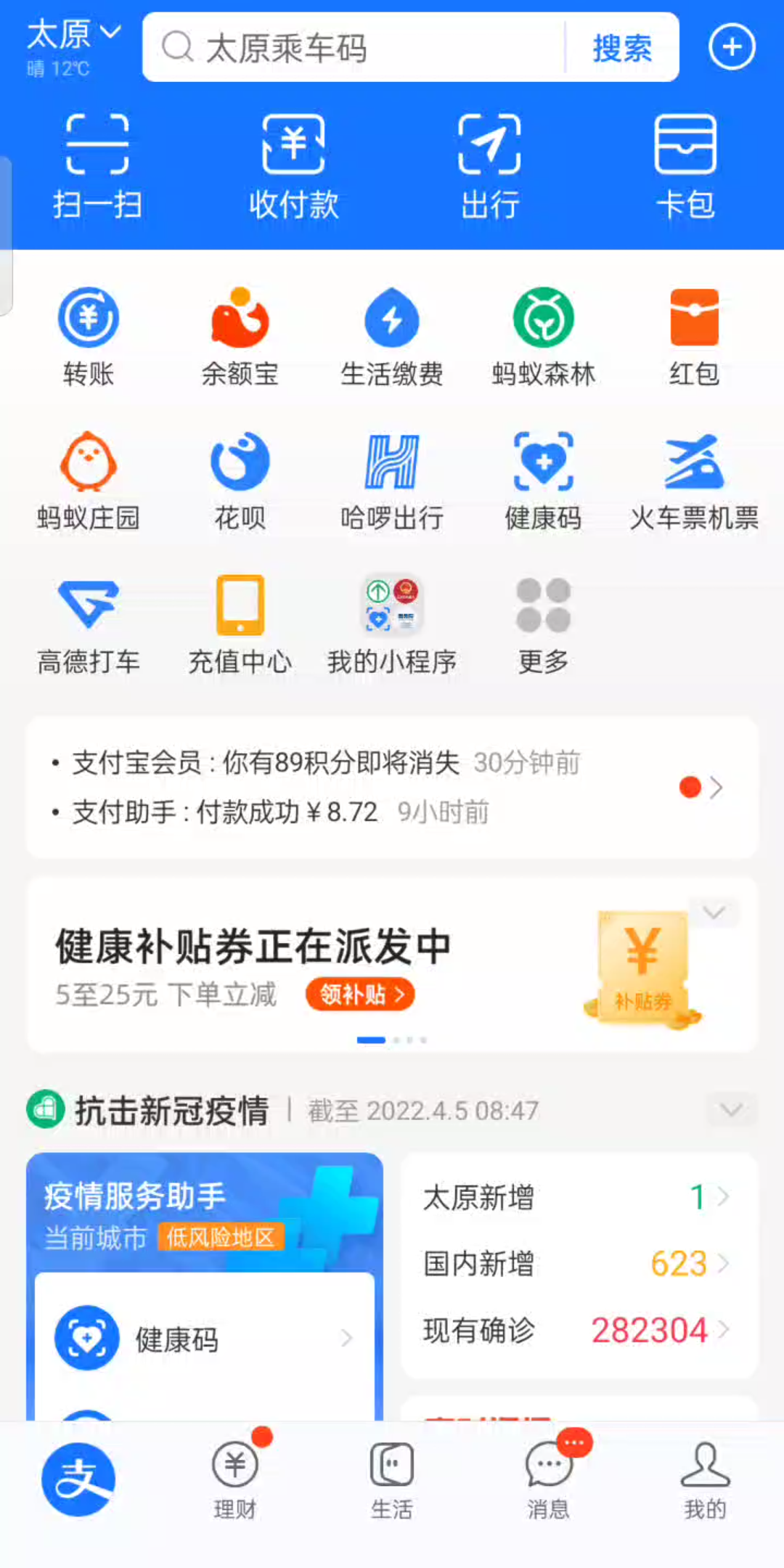
Task: Launch 哈啰出行 Hello ride service
Action: 391,479
